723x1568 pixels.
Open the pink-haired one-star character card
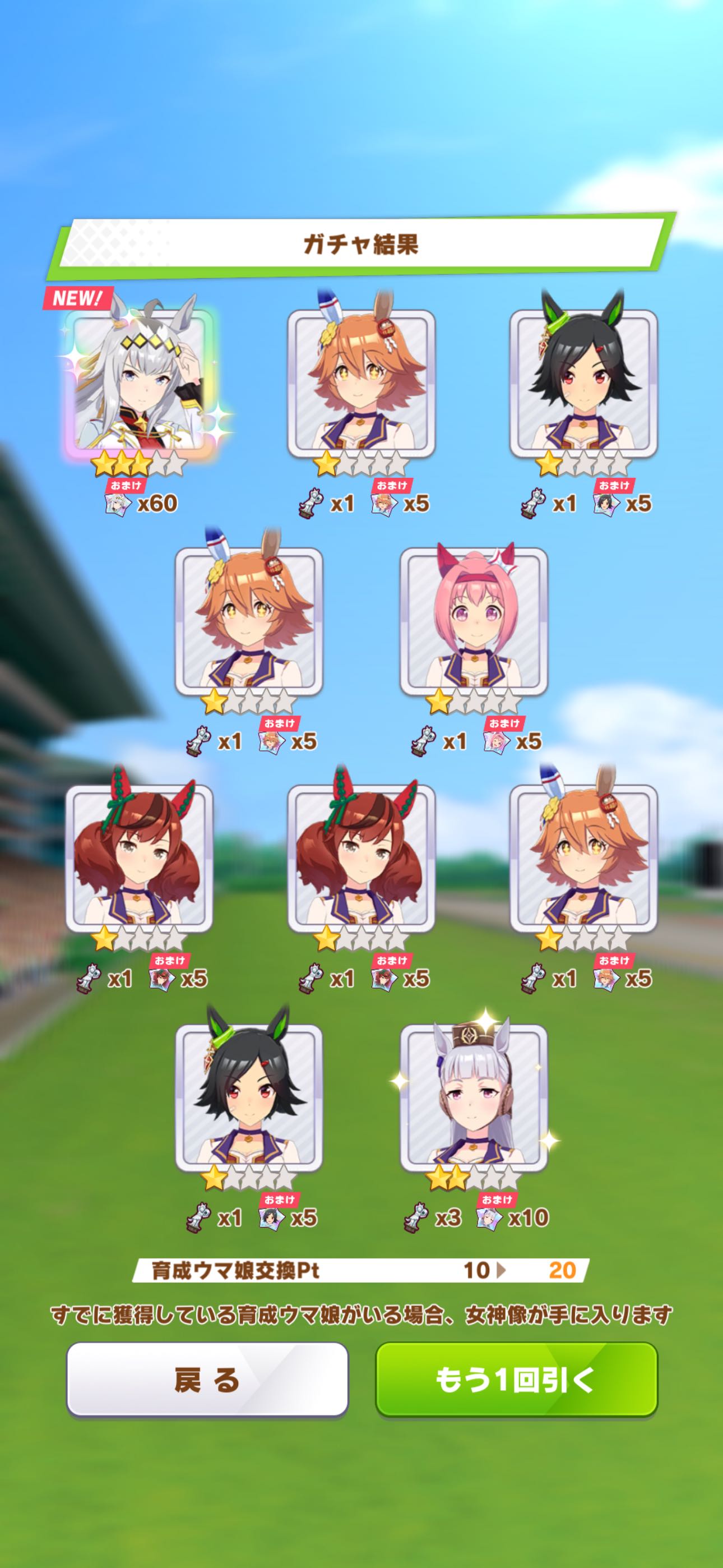[474, 621]
